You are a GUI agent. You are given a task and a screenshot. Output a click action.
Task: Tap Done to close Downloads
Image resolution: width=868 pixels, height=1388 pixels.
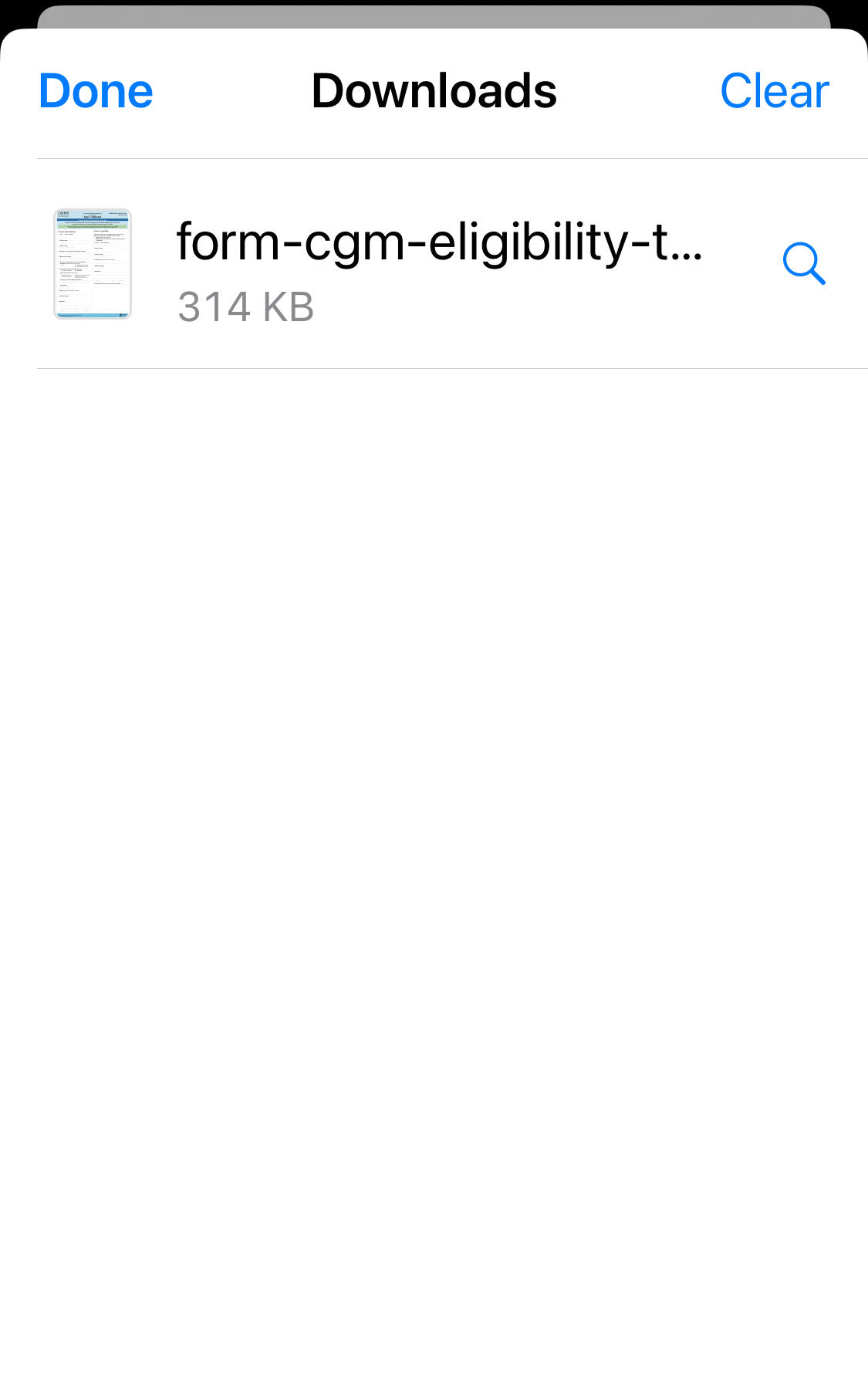pyautogui.click(x=96, y=91)
